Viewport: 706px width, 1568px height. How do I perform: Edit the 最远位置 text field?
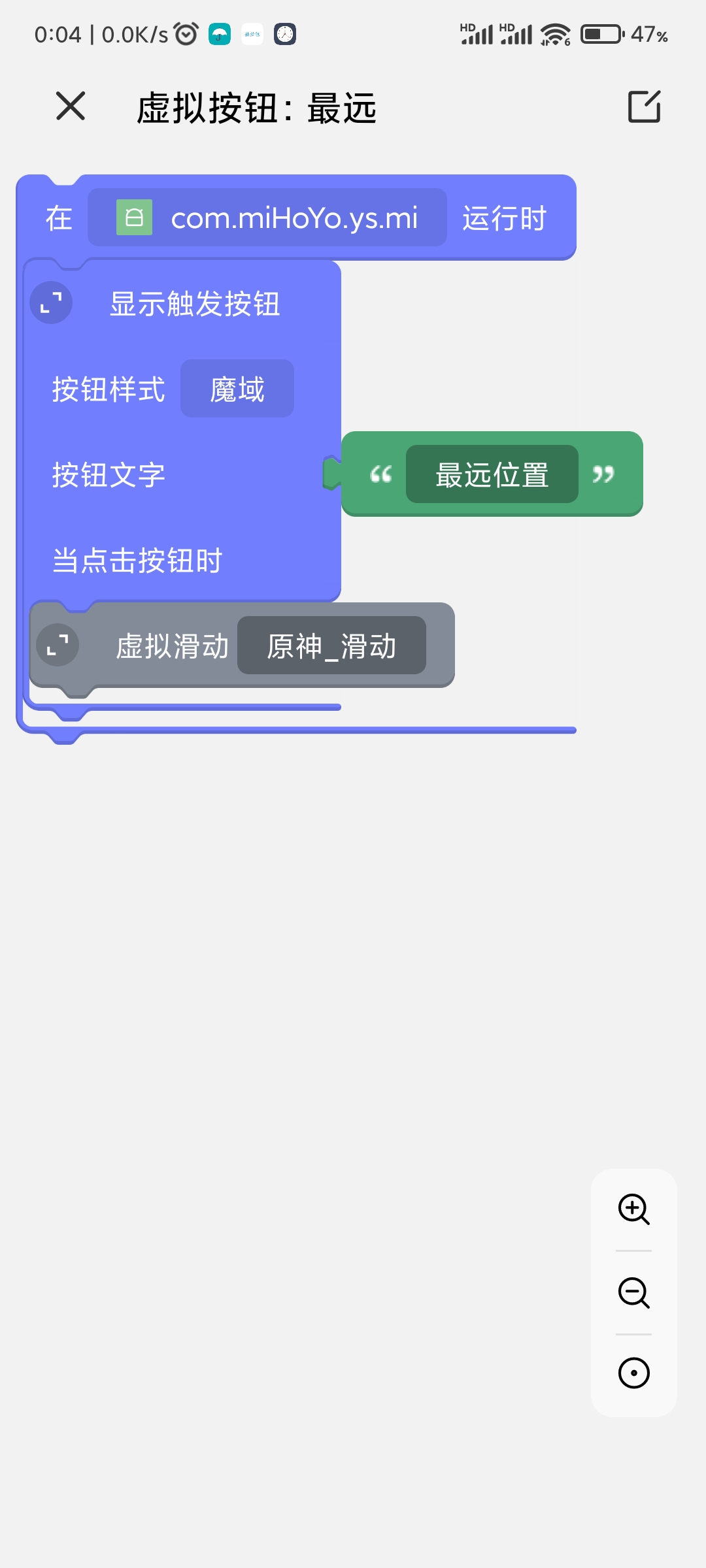pos(492,474)
